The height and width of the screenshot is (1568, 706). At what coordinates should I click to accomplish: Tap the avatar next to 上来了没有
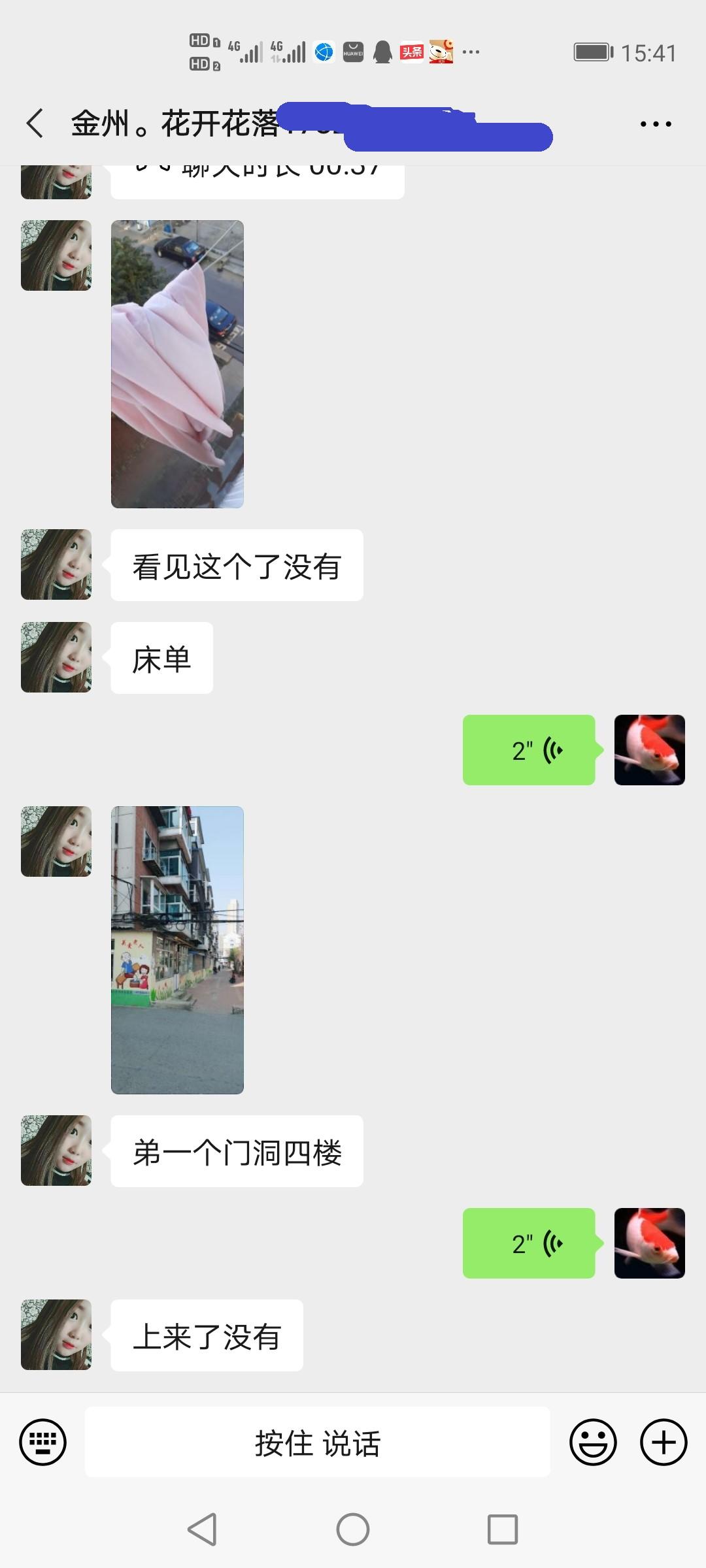pos(56,1335)
